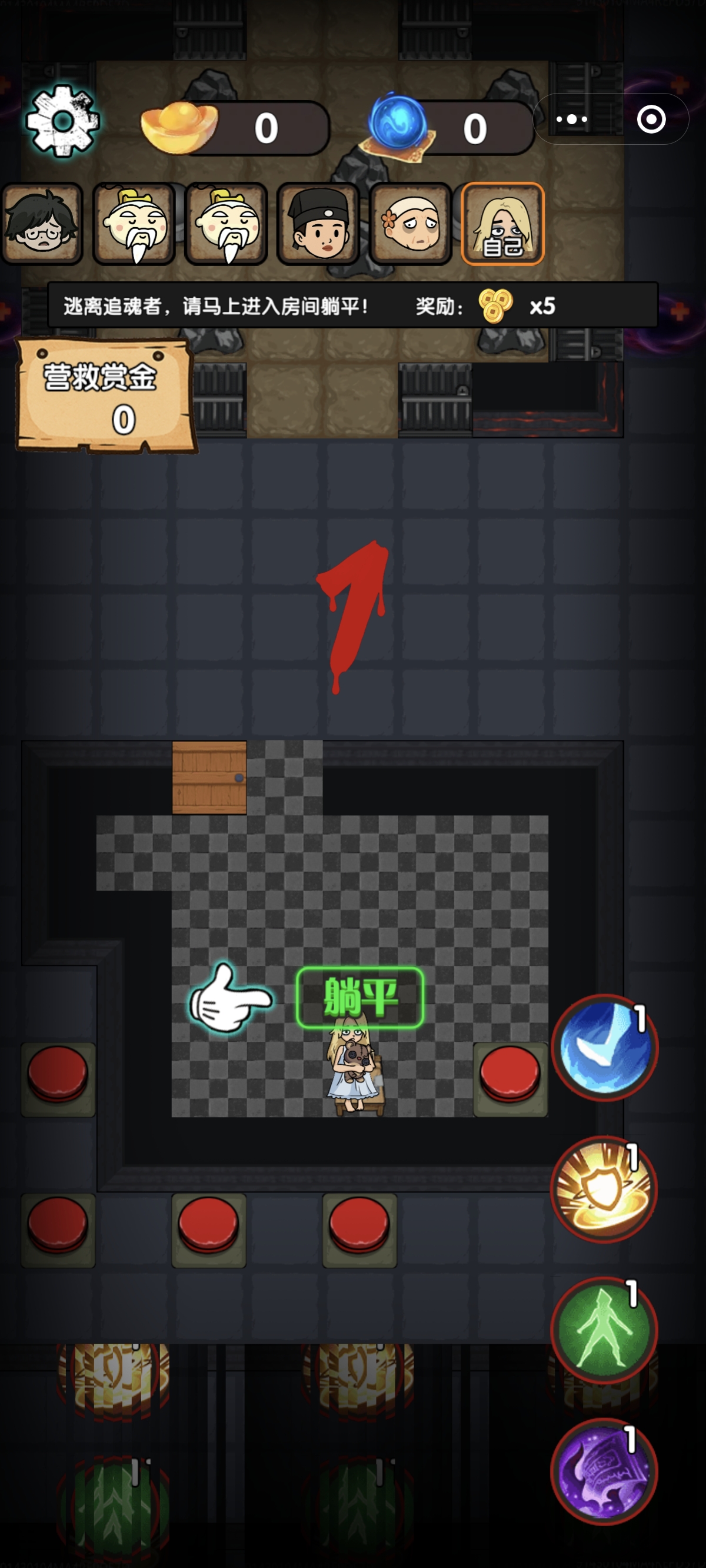
Task: Open the settings gear
Action: [x=62, y=121]
